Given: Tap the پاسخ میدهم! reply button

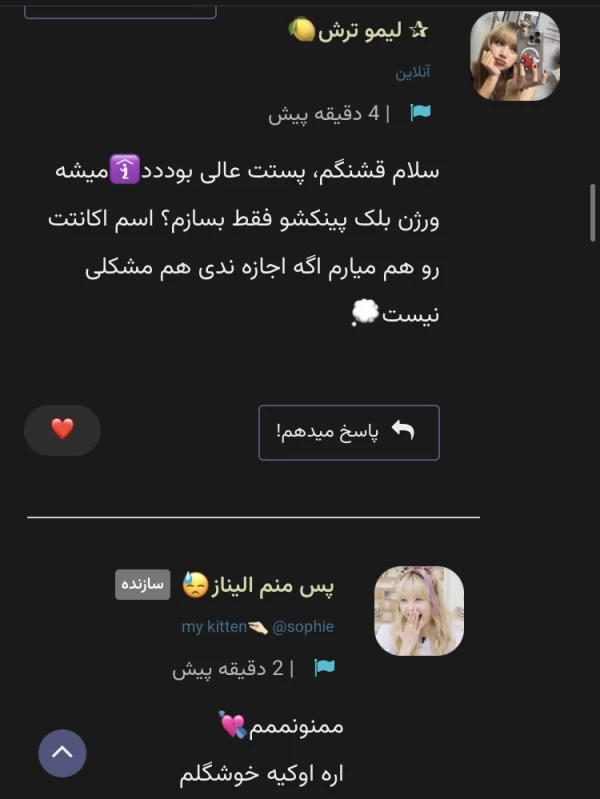Looking at the screenshot, I should click(x=348, y=432).
